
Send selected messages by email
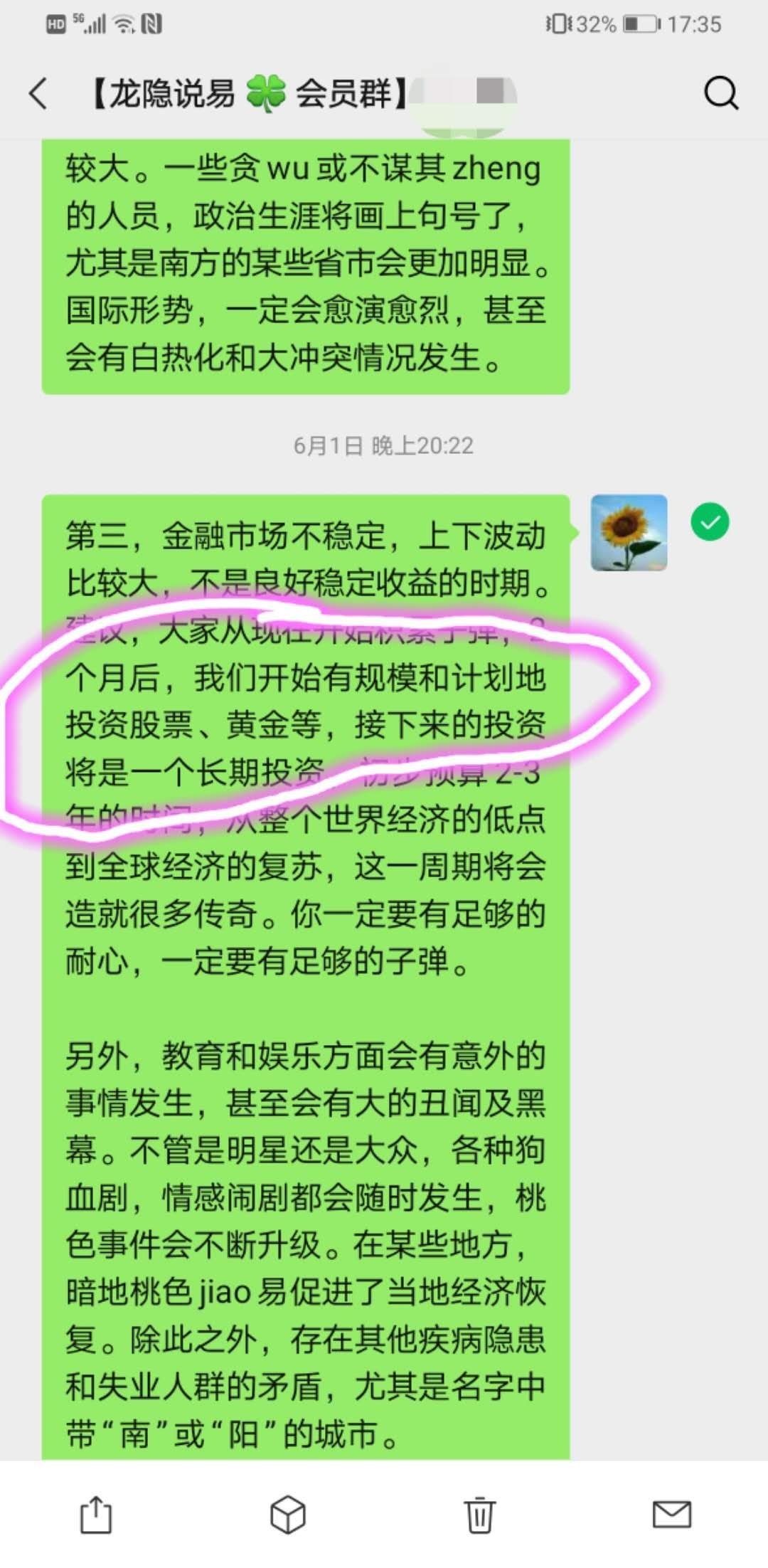tap(671, 1514)
